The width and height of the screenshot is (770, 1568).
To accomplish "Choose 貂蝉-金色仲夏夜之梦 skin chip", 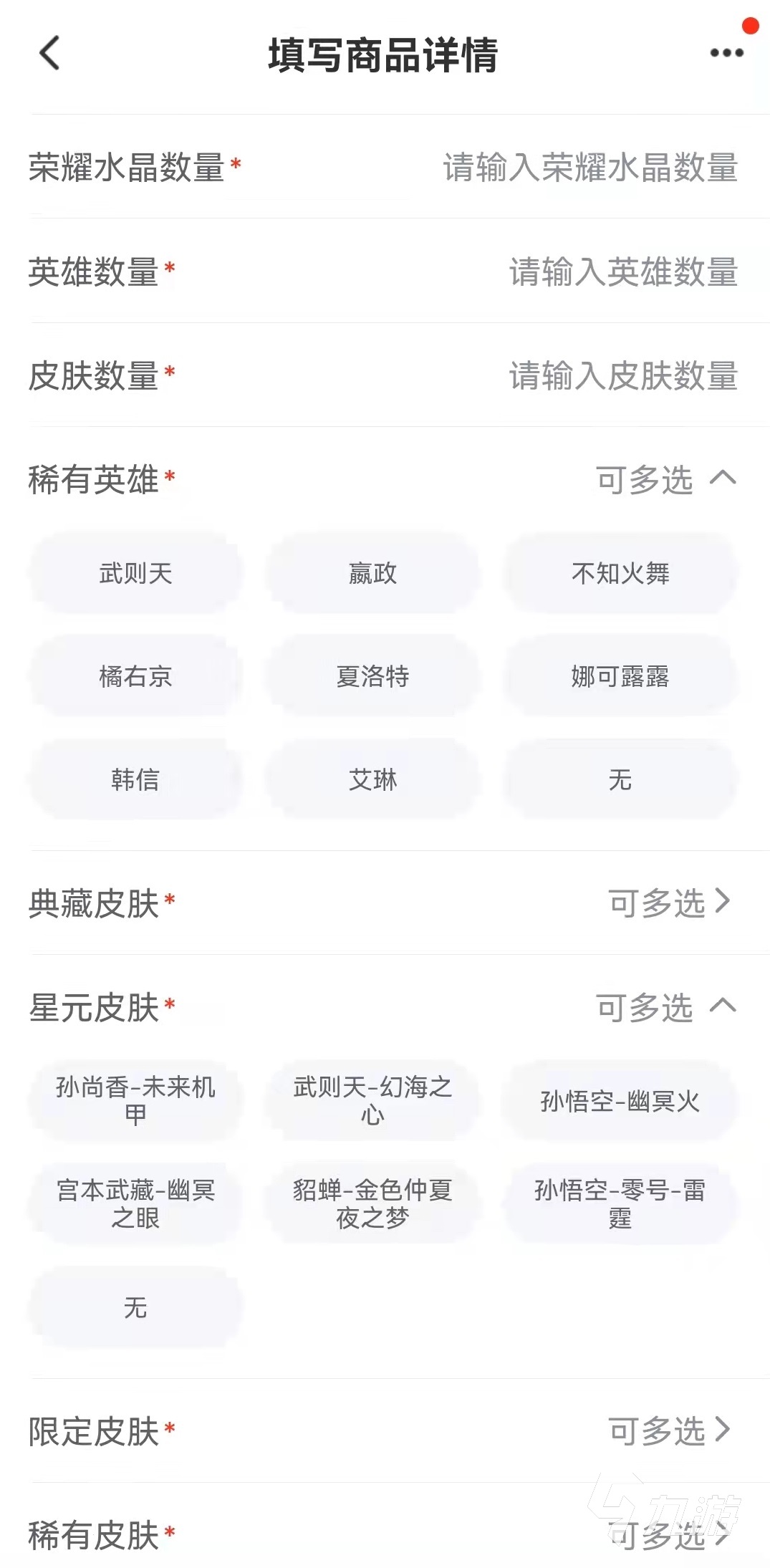I will pyautogui.click(x=372, y=1203).
